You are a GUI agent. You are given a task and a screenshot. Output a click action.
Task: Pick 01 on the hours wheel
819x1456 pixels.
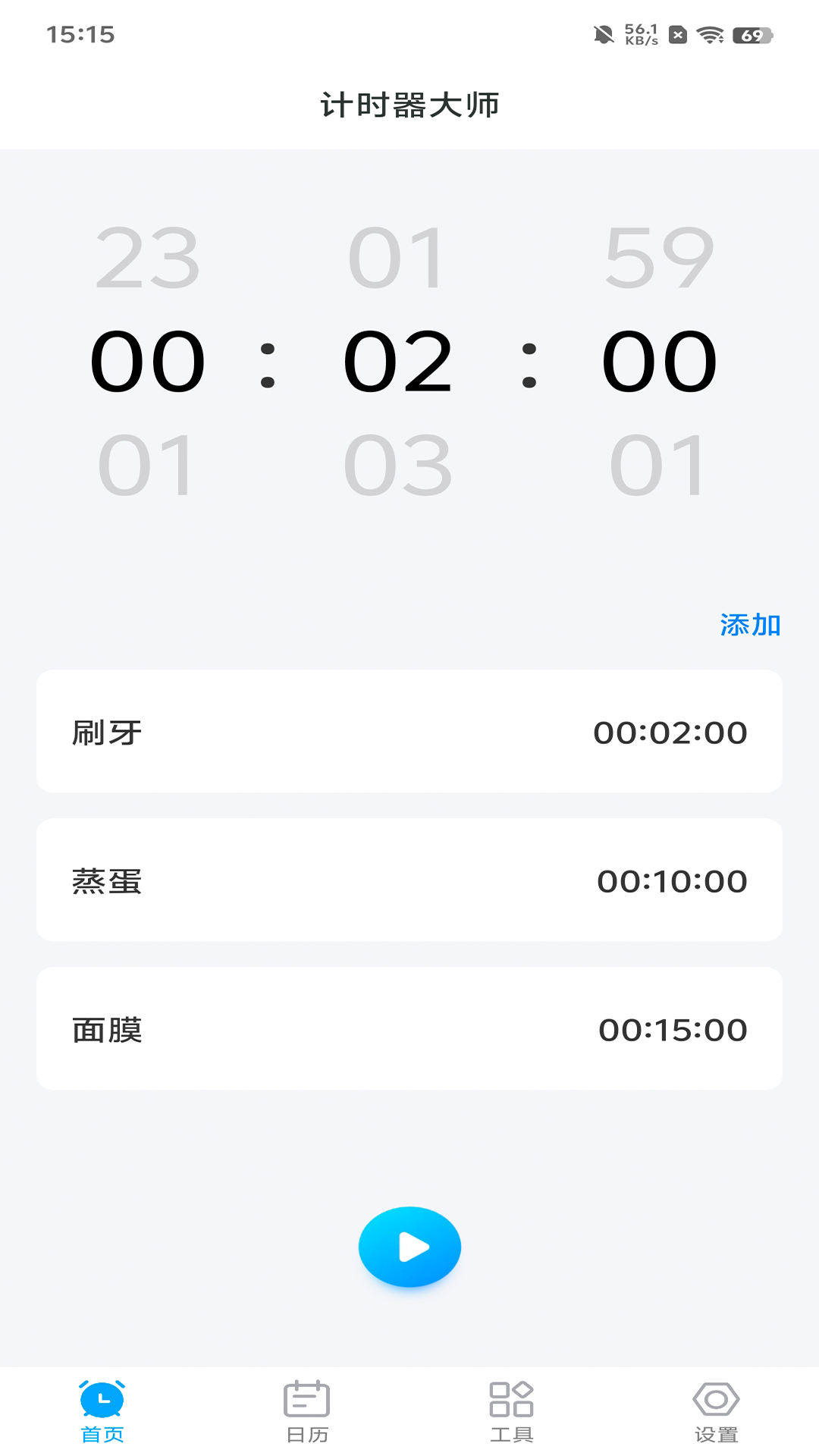click(149, 466)
